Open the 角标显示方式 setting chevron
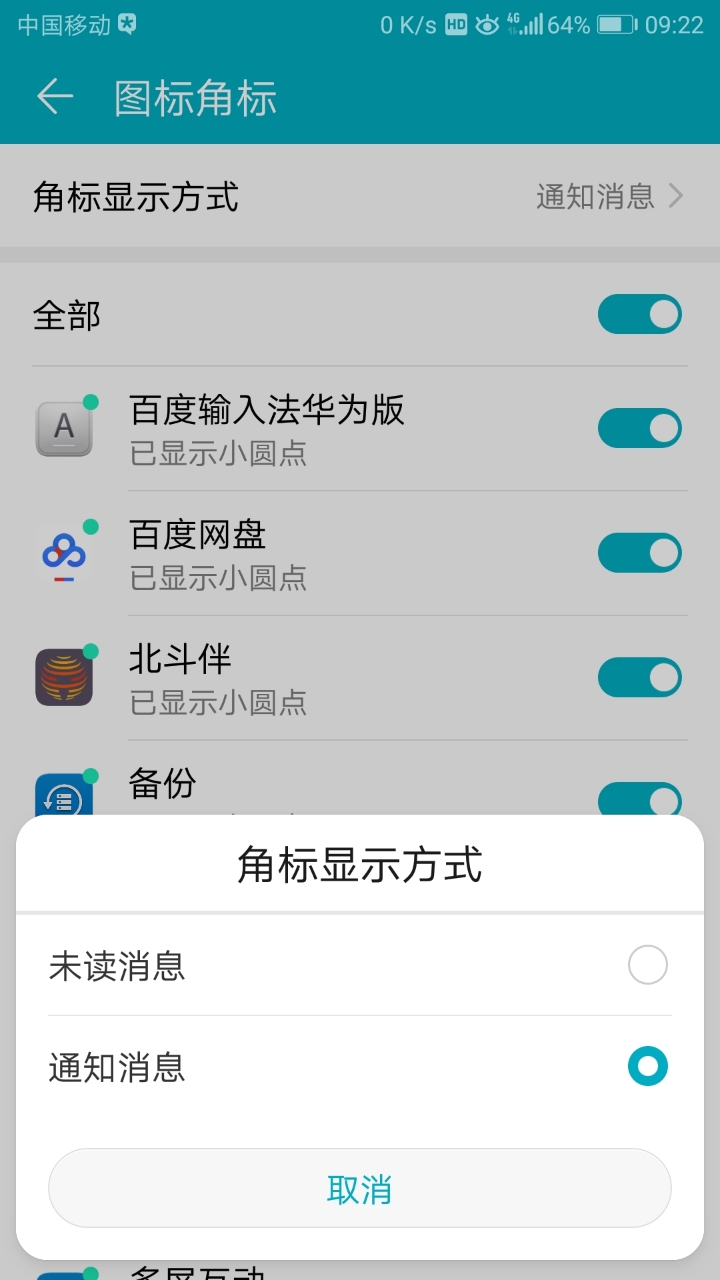720x1280 pixels. coord(678,197)
